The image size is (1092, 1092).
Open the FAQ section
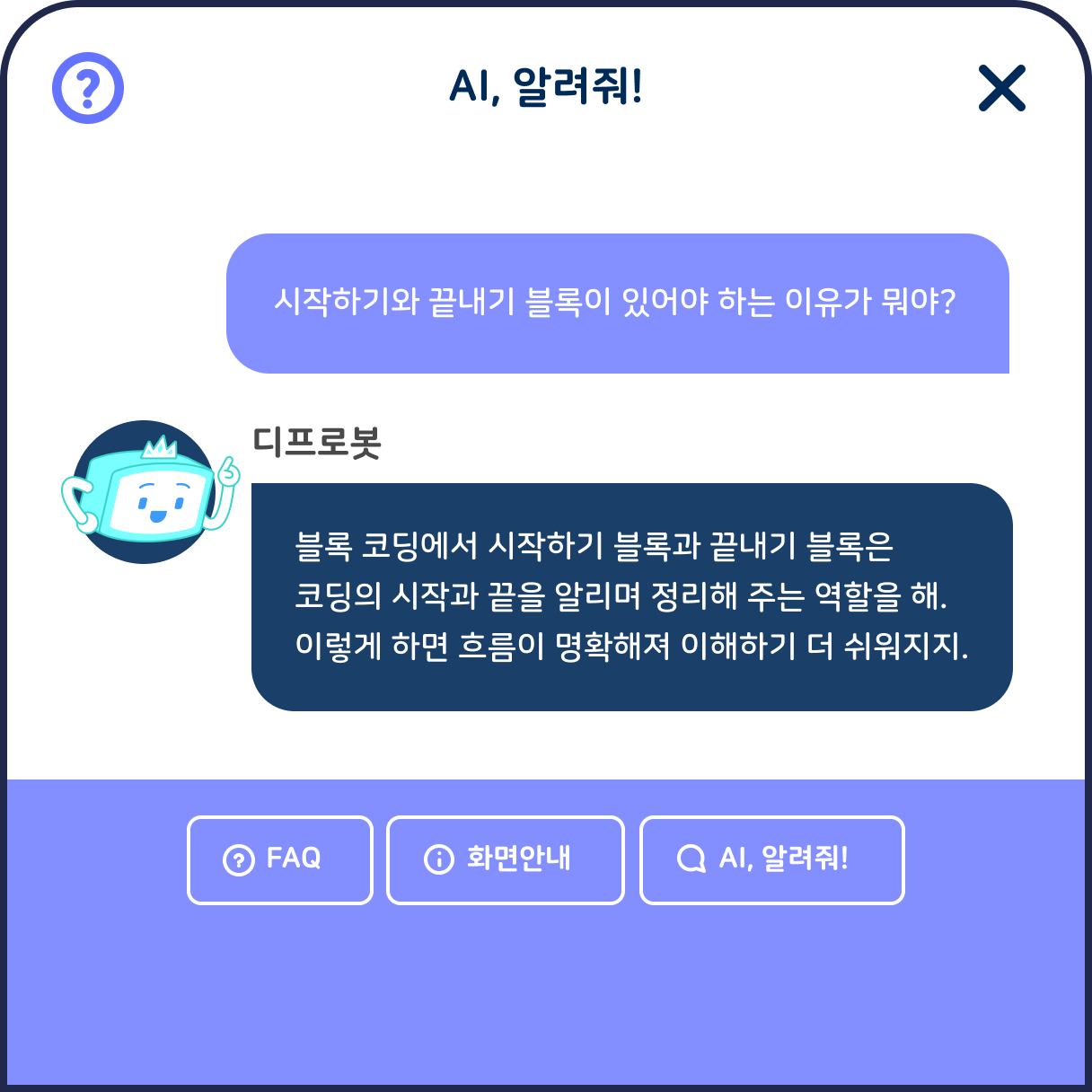[279, 859]
